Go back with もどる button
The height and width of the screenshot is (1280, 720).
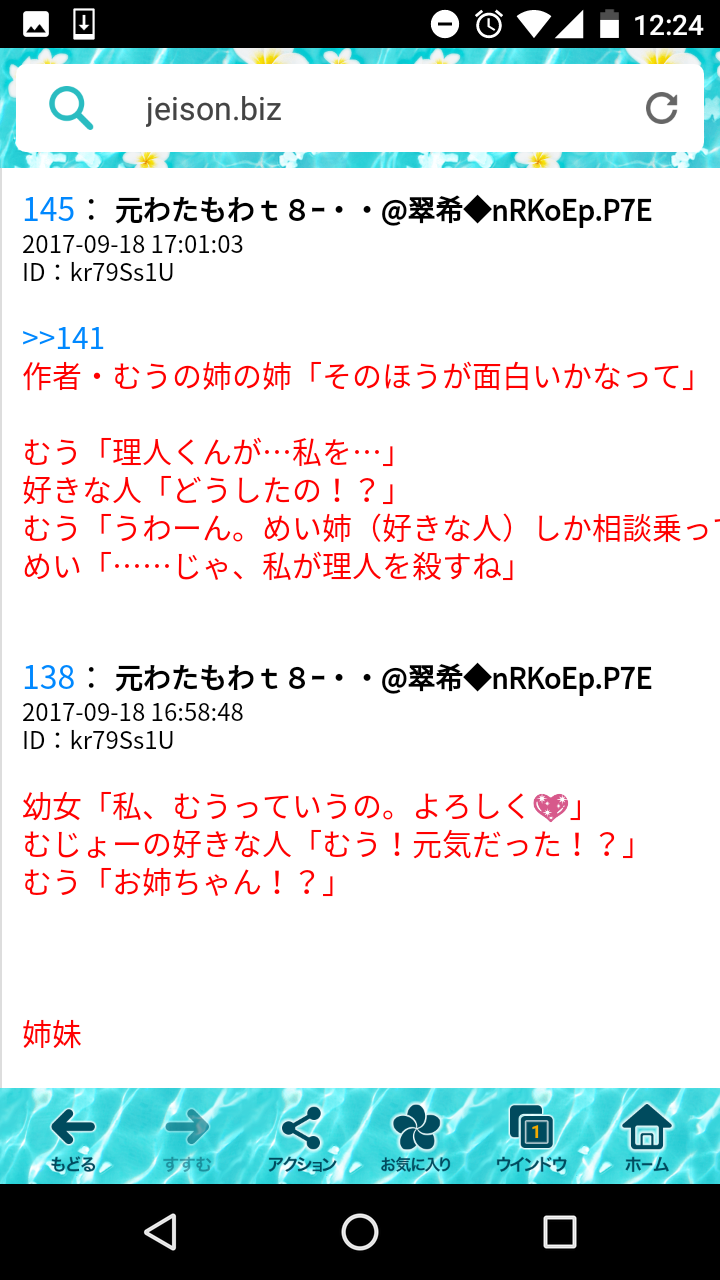(73, 1138)
